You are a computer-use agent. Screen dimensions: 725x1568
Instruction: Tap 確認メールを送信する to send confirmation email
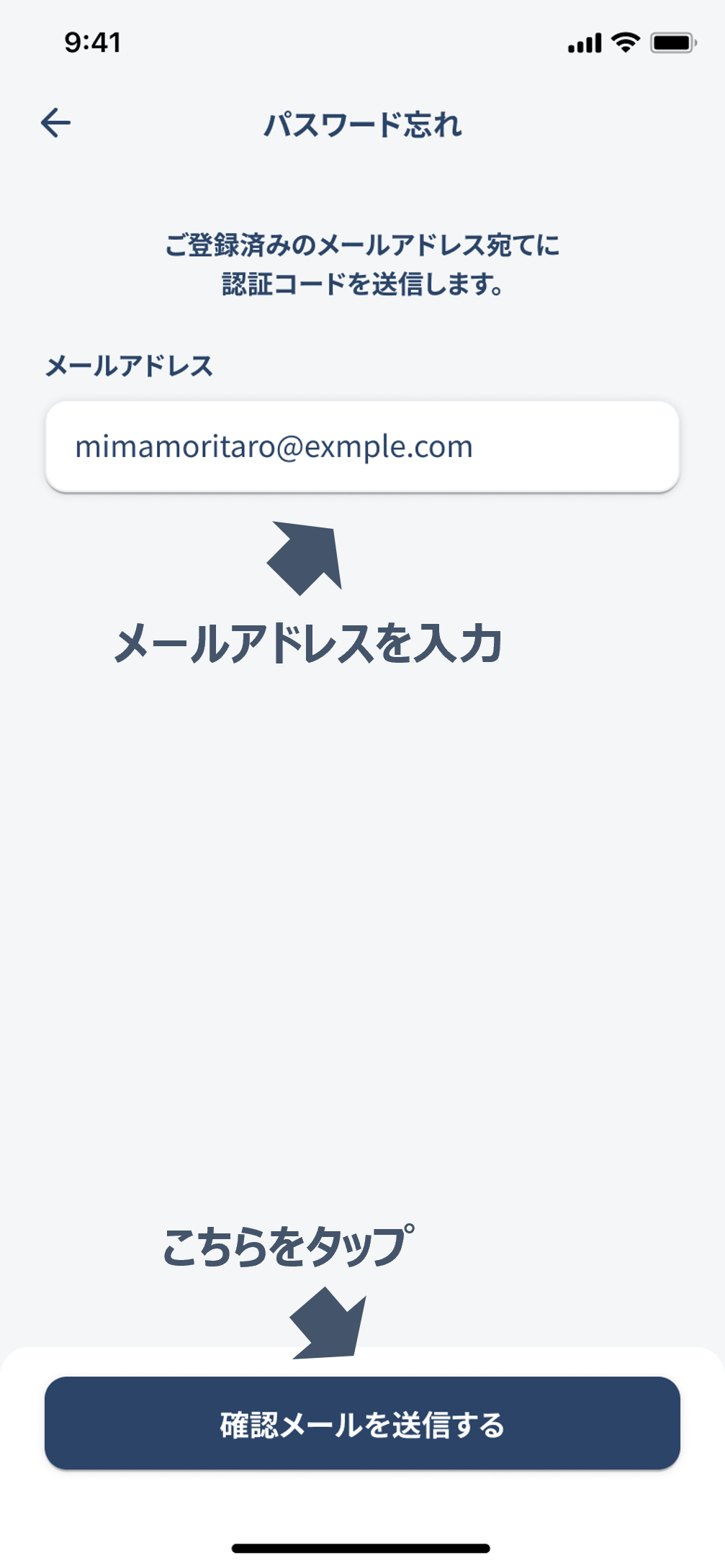(x=362, y=1423)
